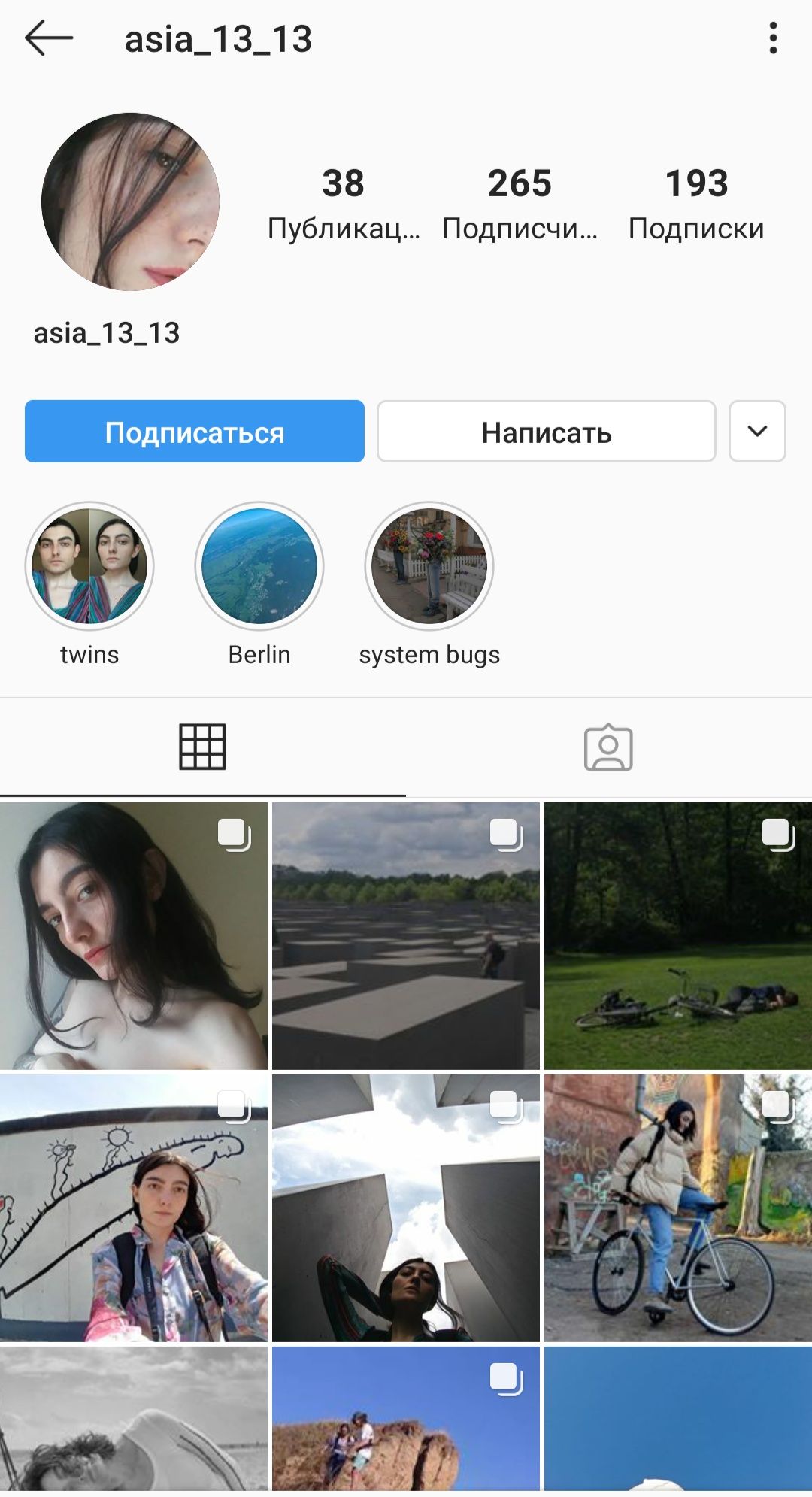Open the twins story highlight
Screen dimensions: 812x1497
89,566
